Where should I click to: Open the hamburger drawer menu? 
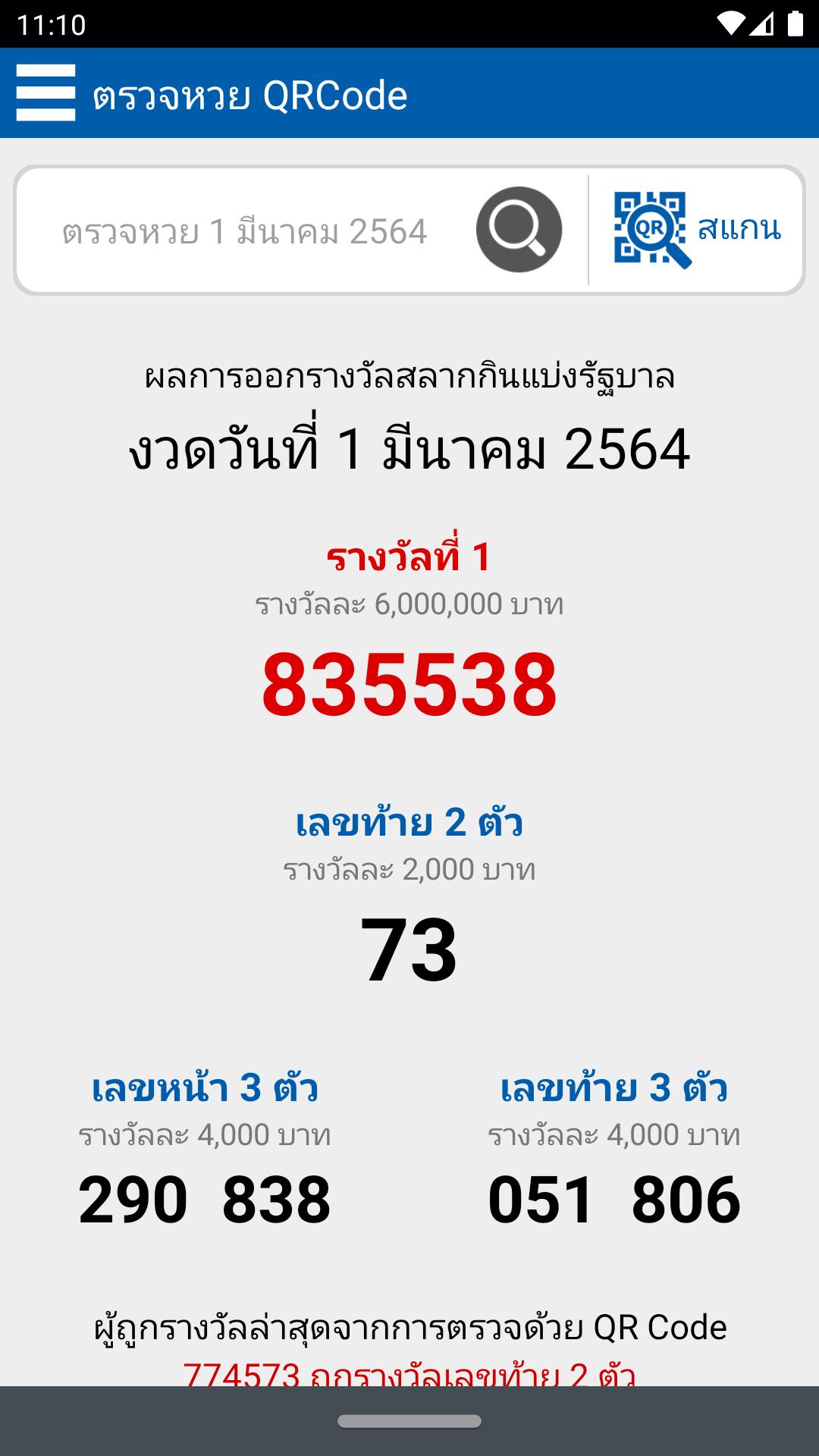click(x=45, y=93)
